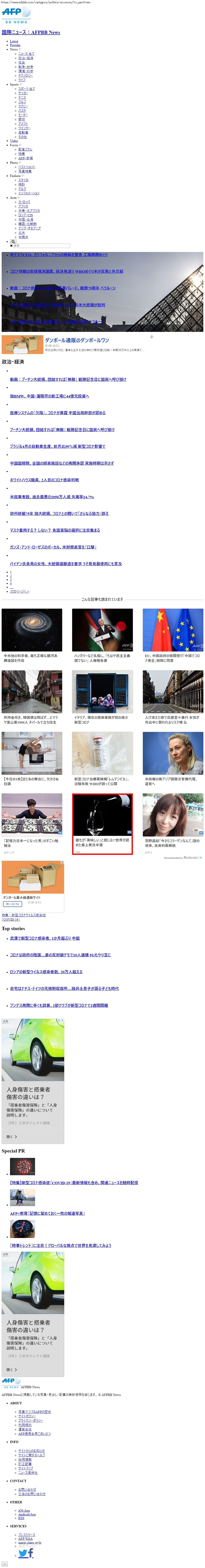Image resolution: width=205 pixels, height=1568 pixels.
Task: Select 政治・経済 in the News submenu
Action: tap(26, 58)
